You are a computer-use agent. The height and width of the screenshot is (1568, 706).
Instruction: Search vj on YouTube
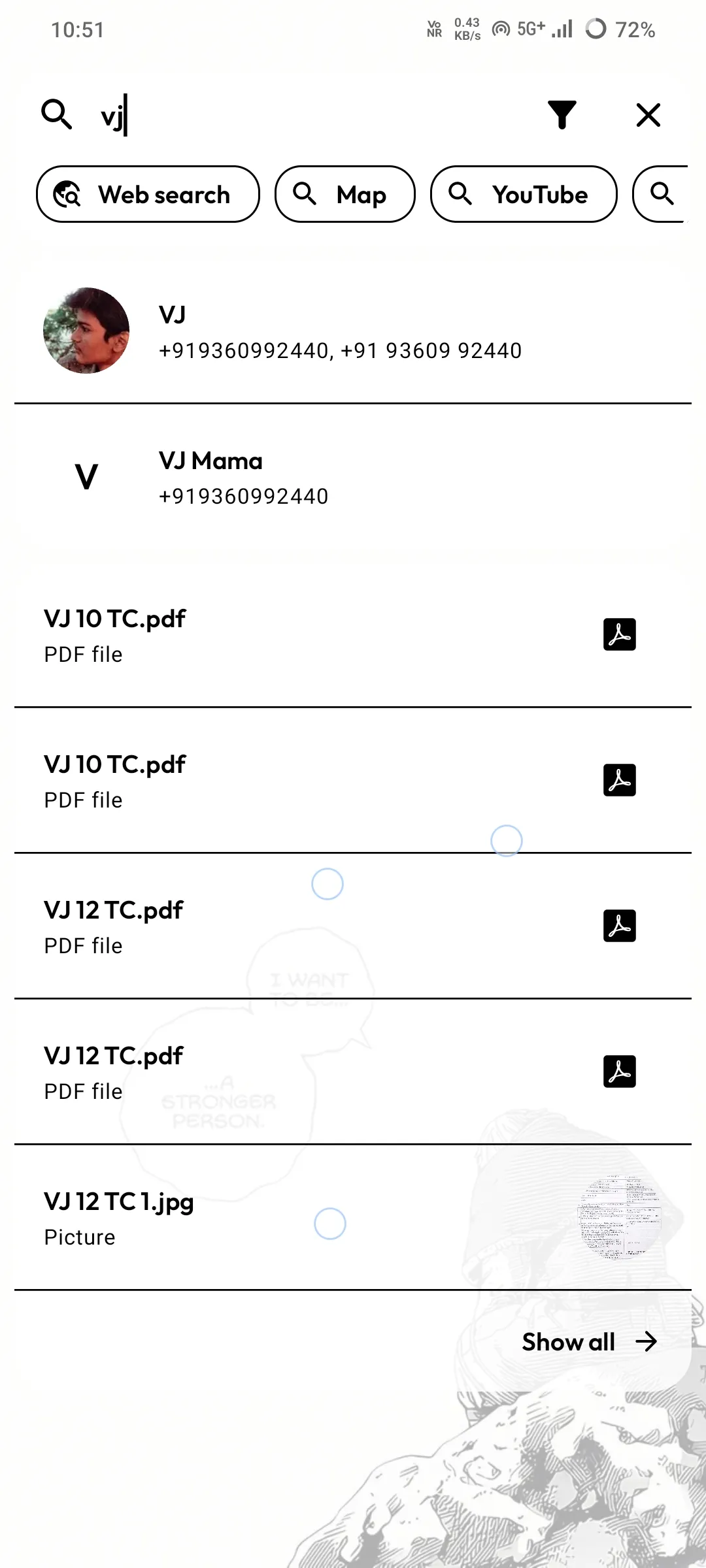523,195
